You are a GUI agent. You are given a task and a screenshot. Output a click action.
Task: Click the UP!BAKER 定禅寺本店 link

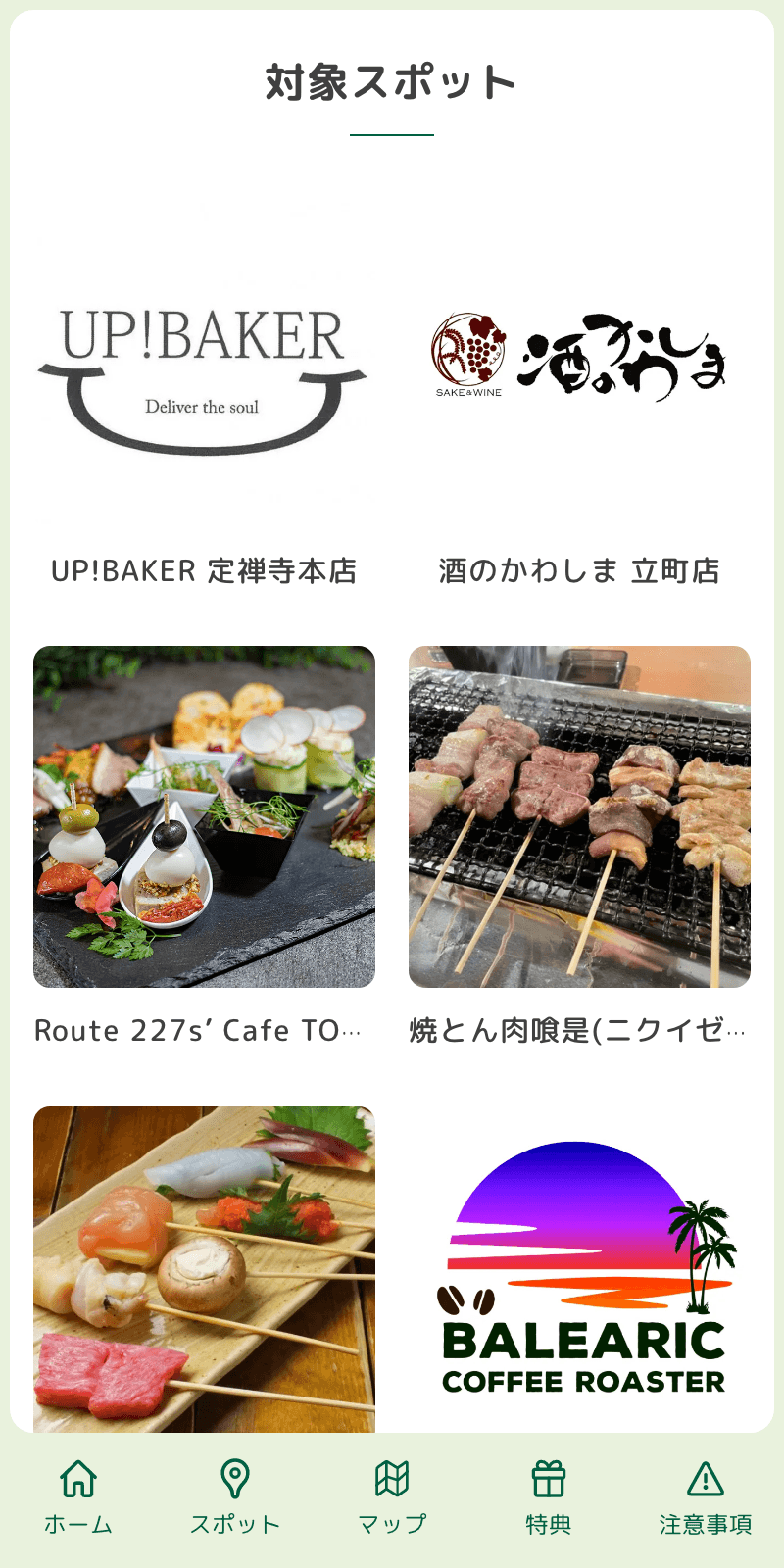click(204, 571)
